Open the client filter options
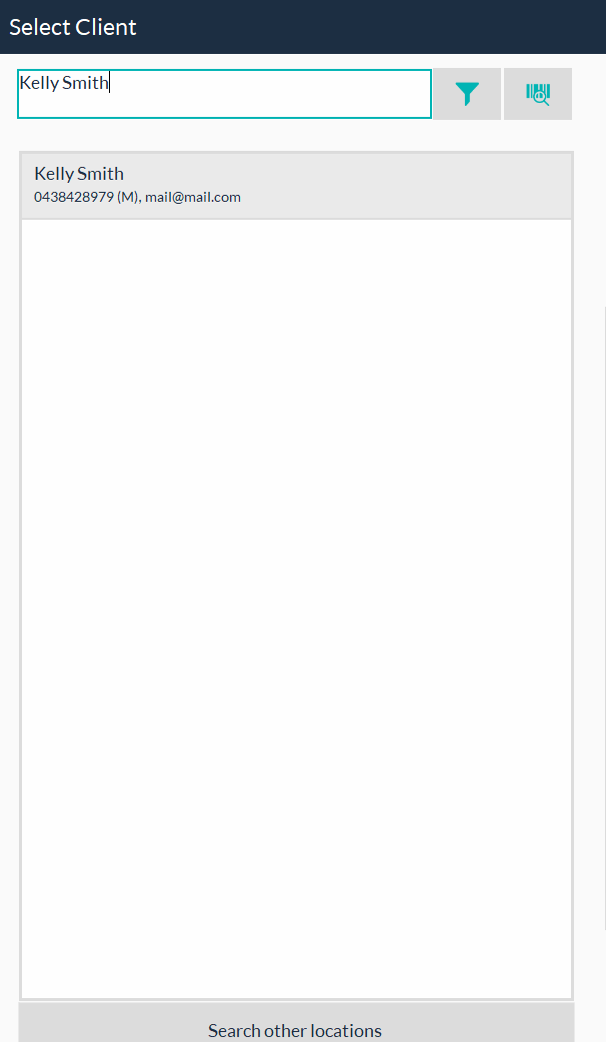This screenshot has width=606, height=1042. (x=467, y=94)
